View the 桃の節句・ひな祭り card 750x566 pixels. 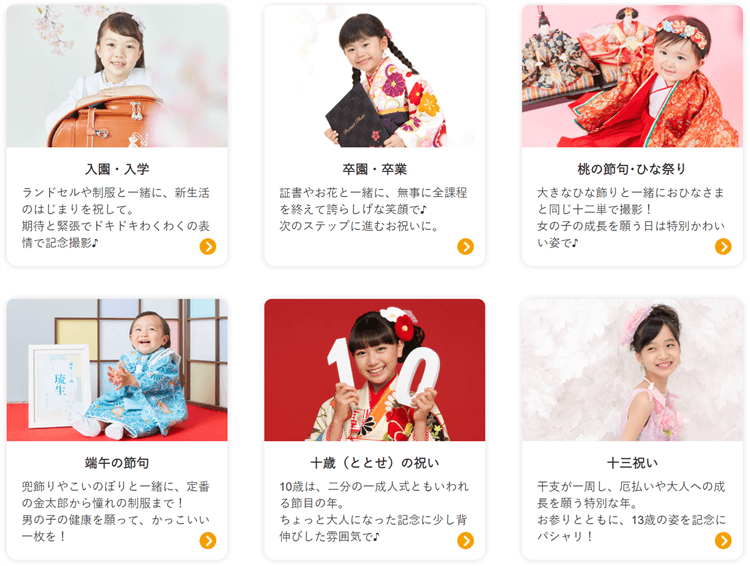pos(632,168)
